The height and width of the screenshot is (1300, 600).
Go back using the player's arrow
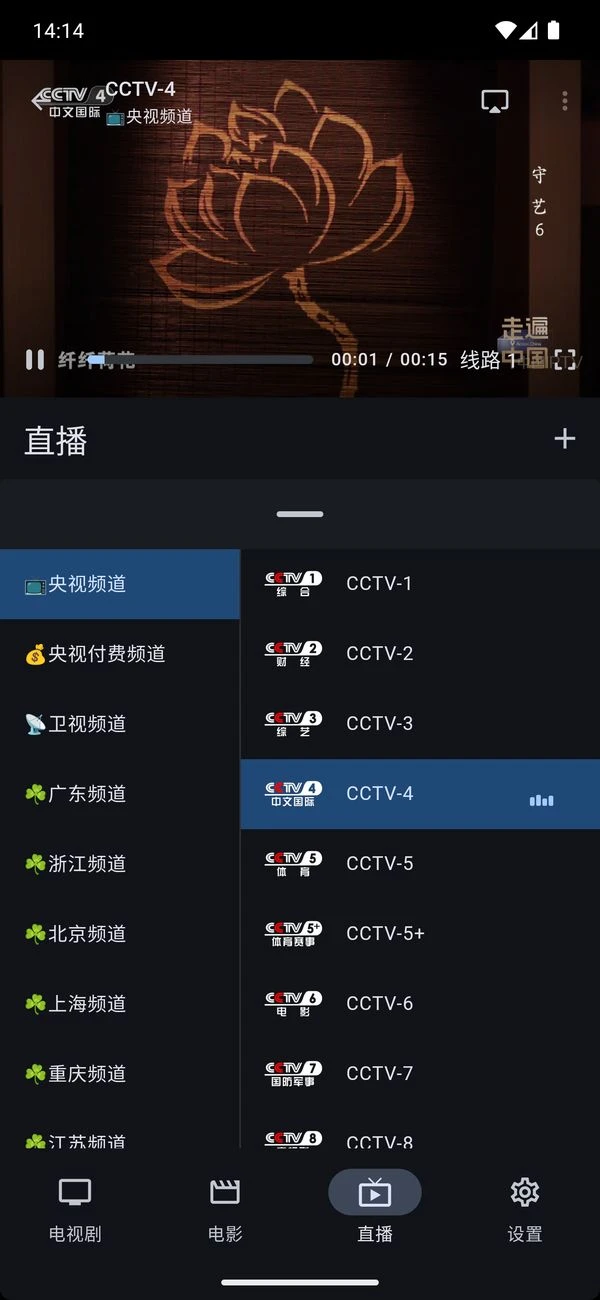44,99
